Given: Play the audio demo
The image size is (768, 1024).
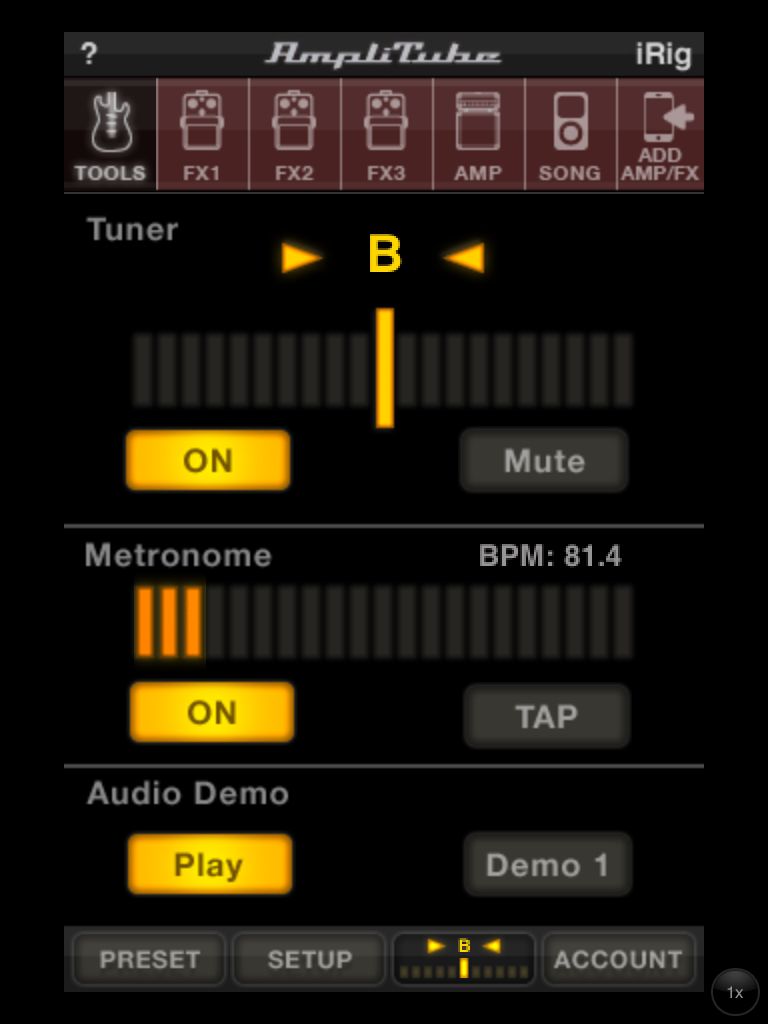Looking at the screenshot, I should 209,864.
